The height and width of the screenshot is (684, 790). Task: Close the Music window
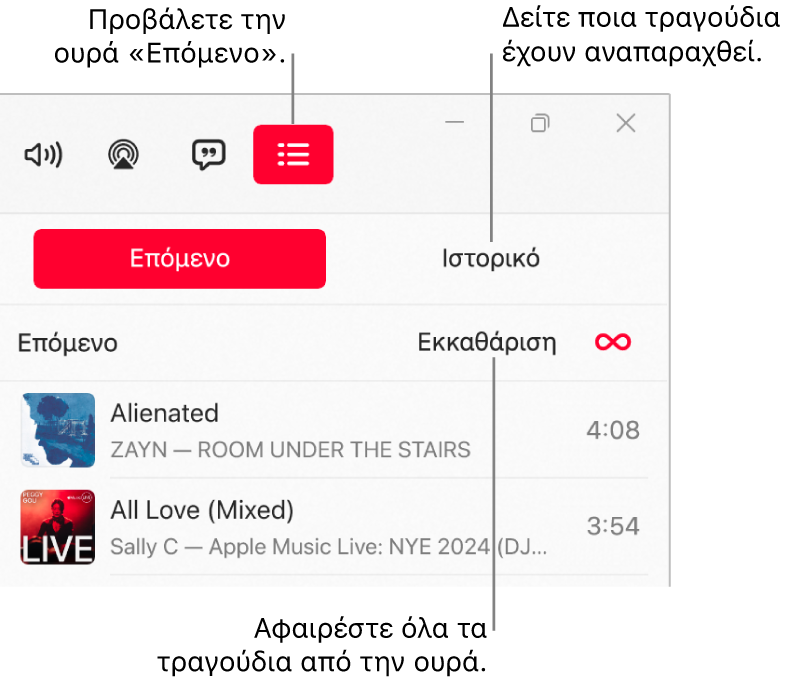tap(626, 123)
